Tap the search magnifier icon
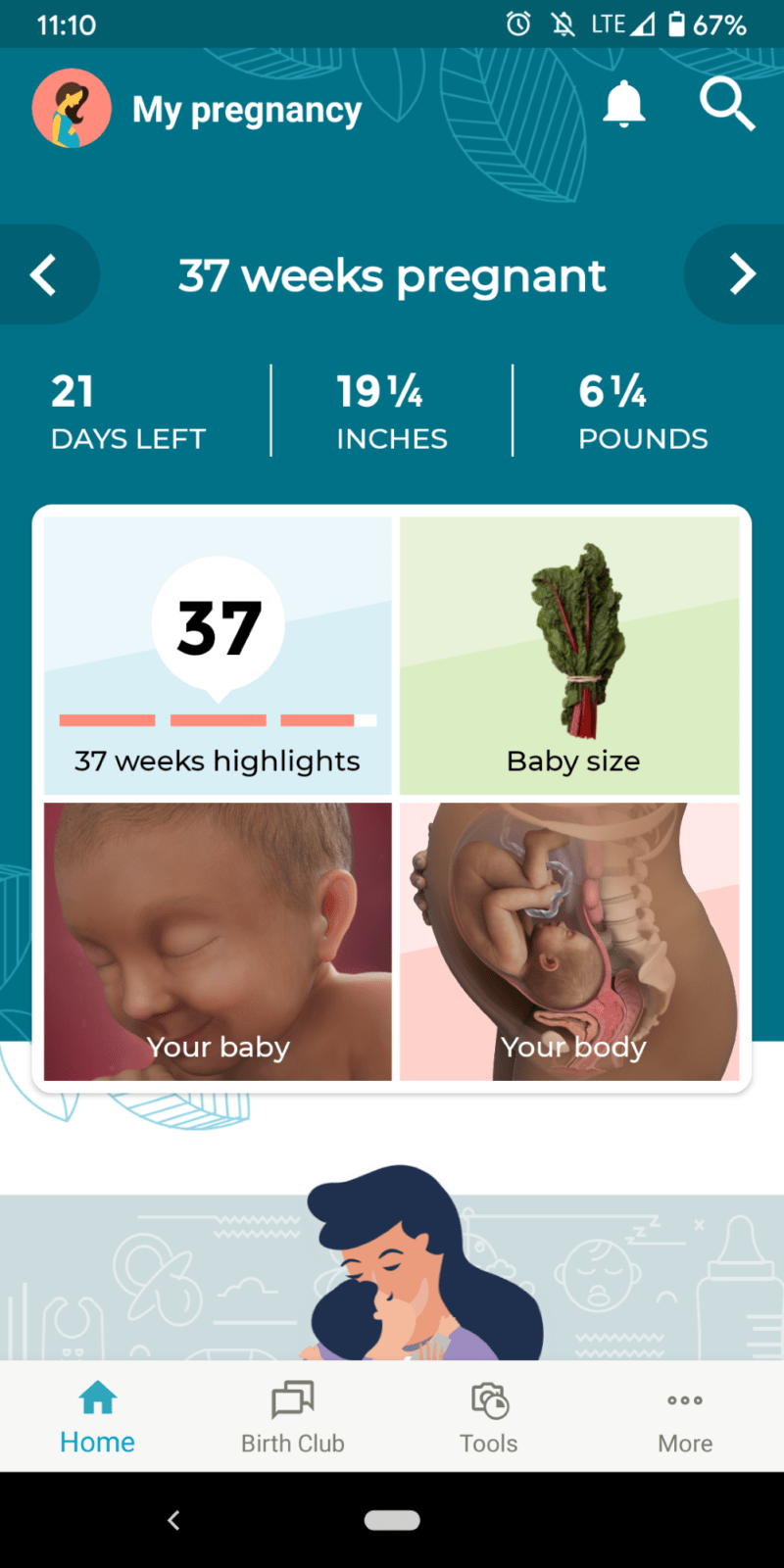The image size is (784, 1568). [727, 105]
